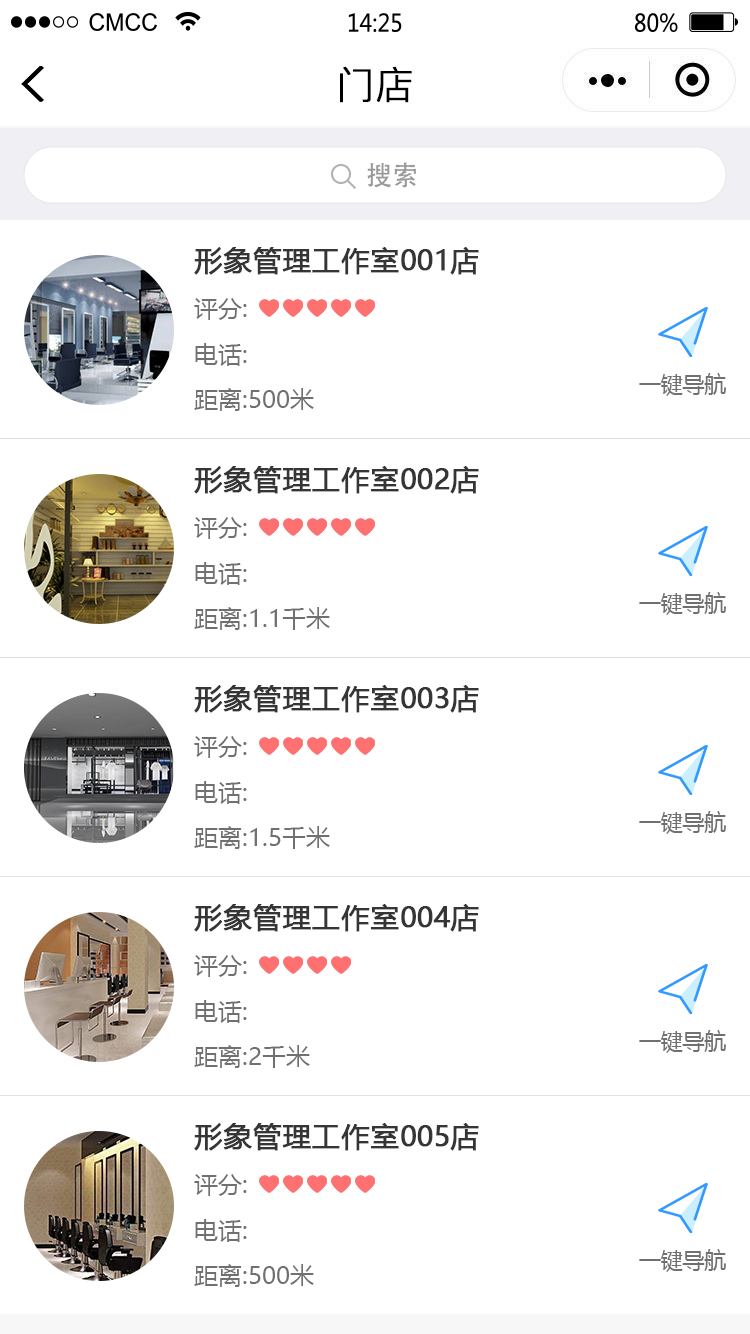The height and width of the screenshot is (1334, 750).
Task: Open store 形象管理工作室005店
Action: click(x=336, y=1138)
